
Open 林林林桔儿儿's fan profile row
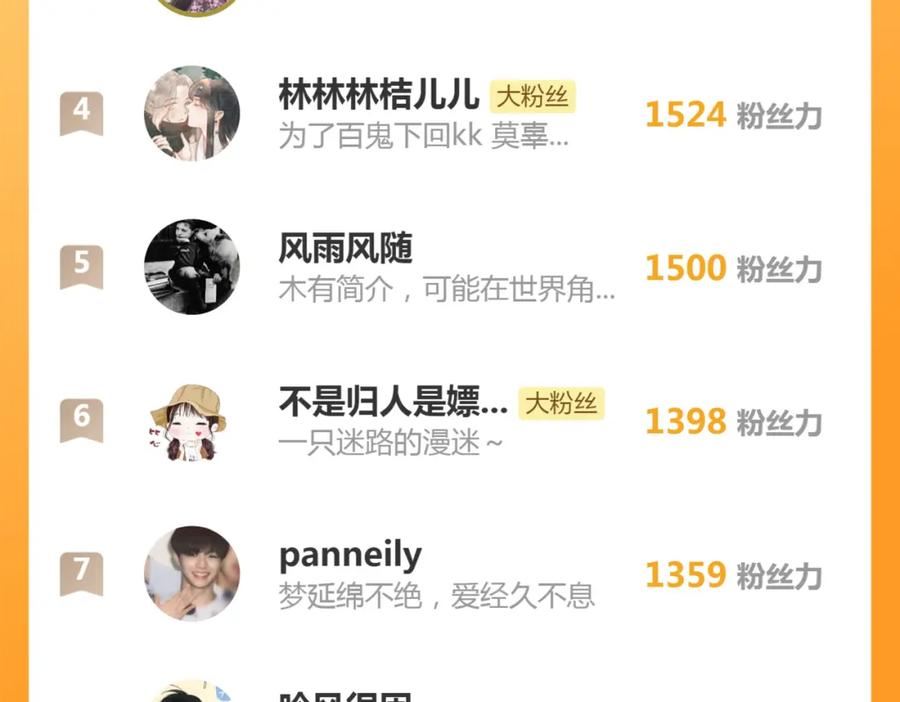449,114
